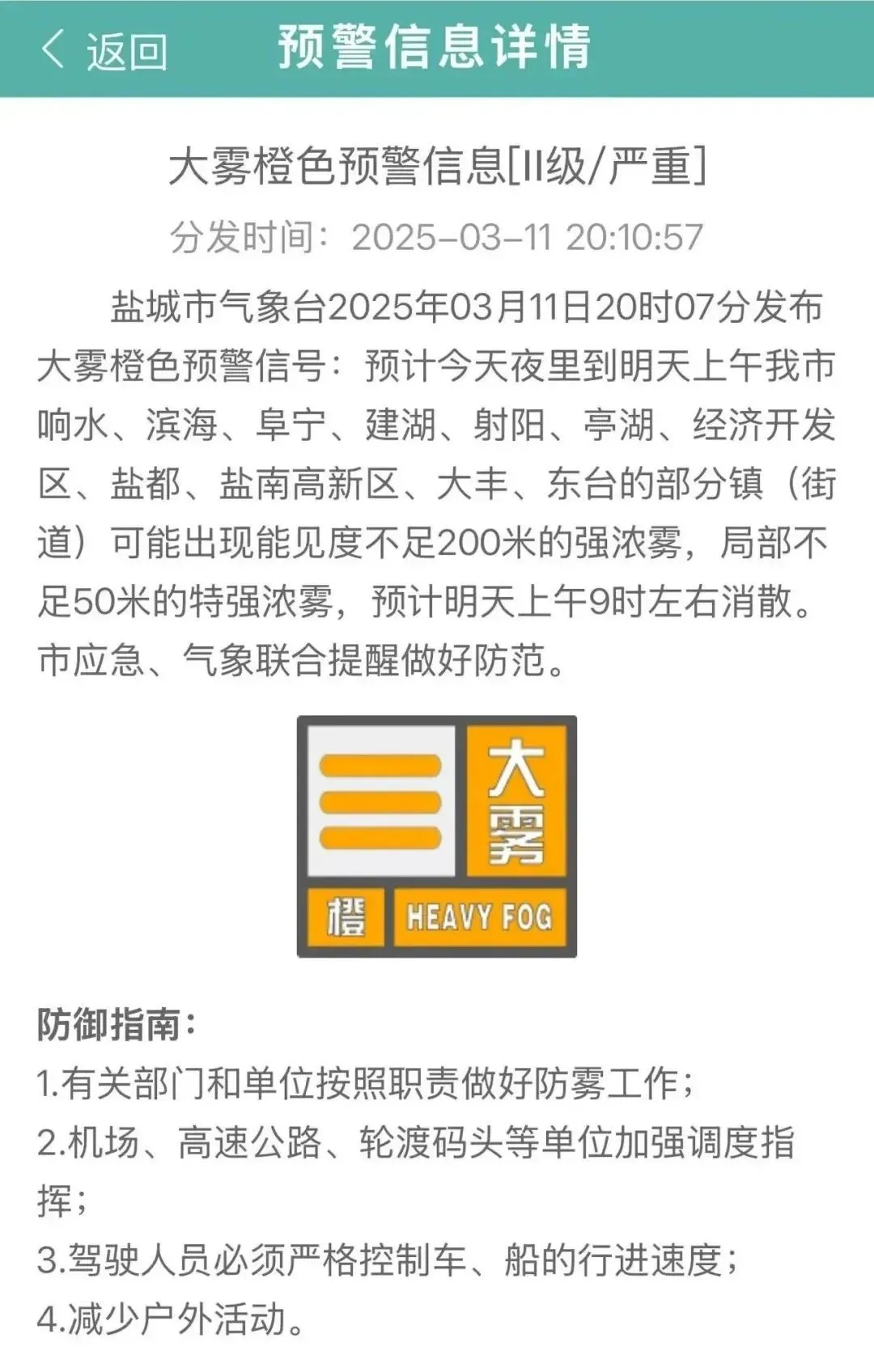
Task: Tap the 返回 back button
Action: [104, 50]
